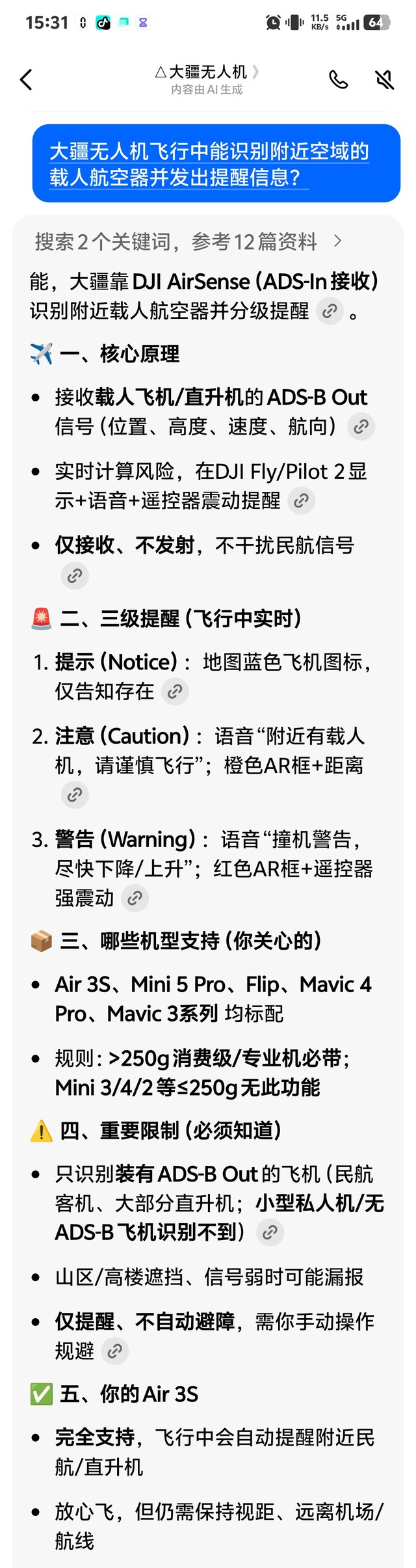Open citation link after 并分级提醒

(330, 311)
